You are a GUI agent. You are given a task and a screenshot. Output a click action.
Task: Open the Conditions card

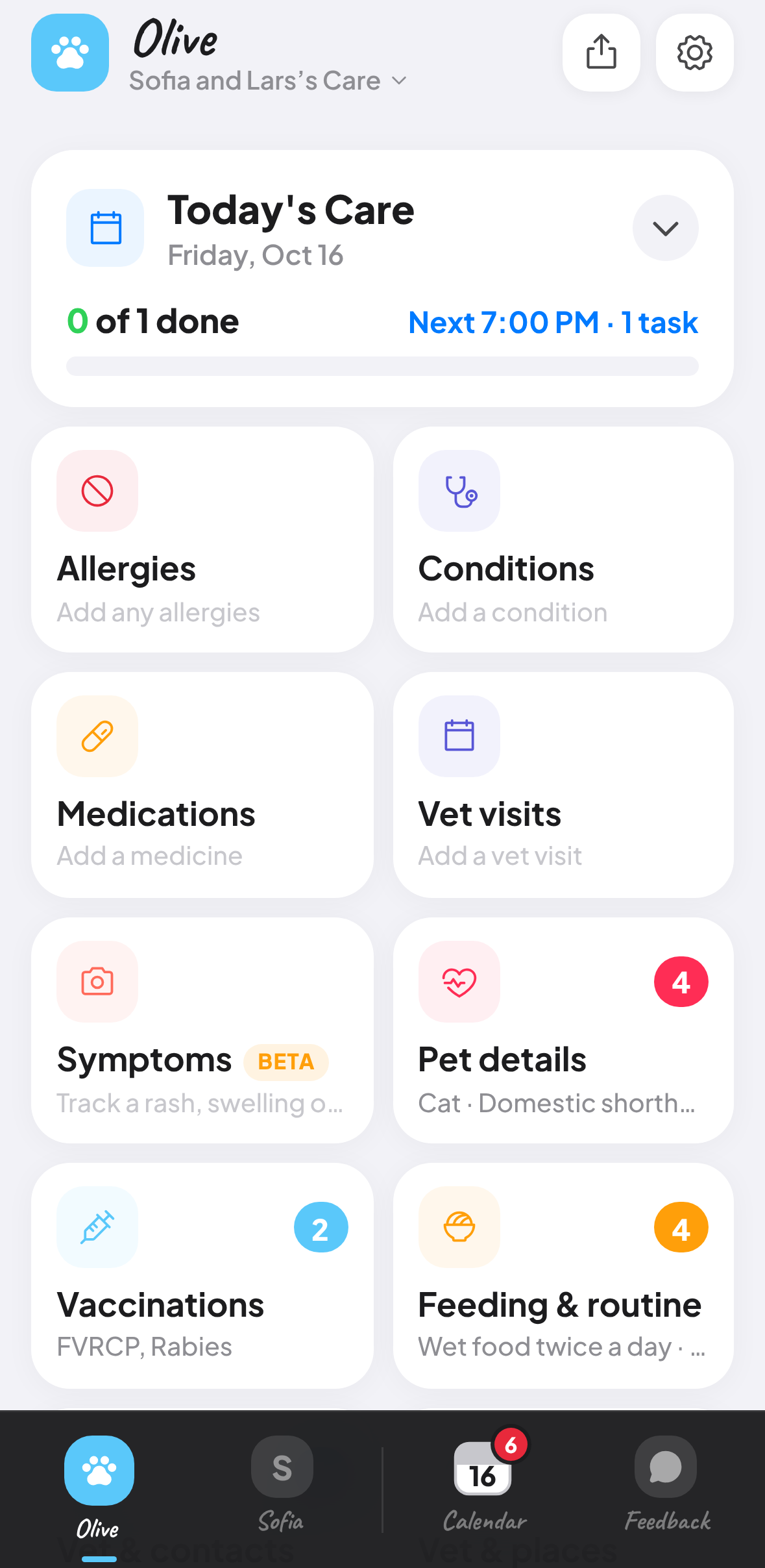point(563,540)
